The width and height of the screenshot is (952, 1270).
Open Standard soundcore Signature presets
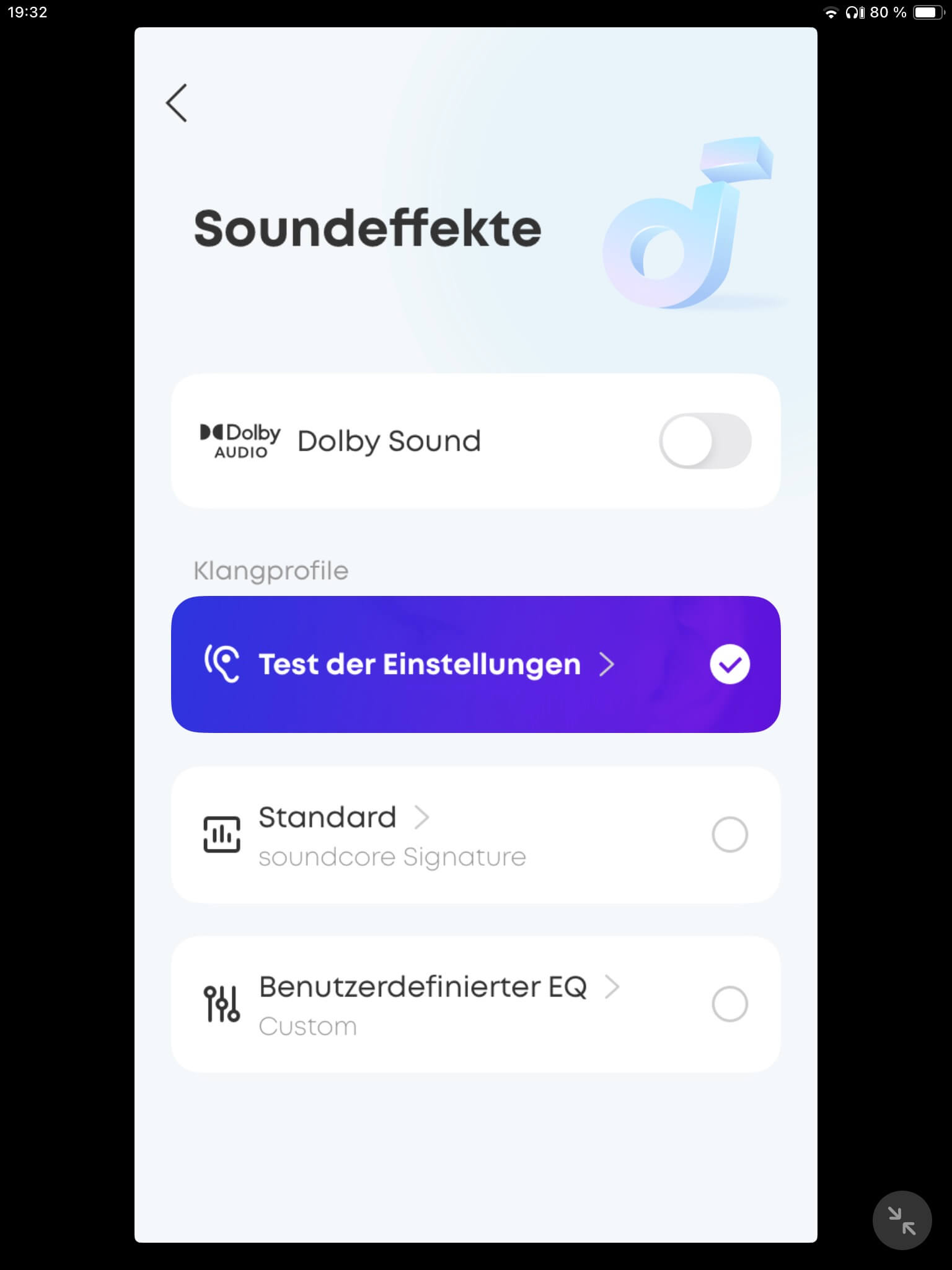click(x=344, y=819)
